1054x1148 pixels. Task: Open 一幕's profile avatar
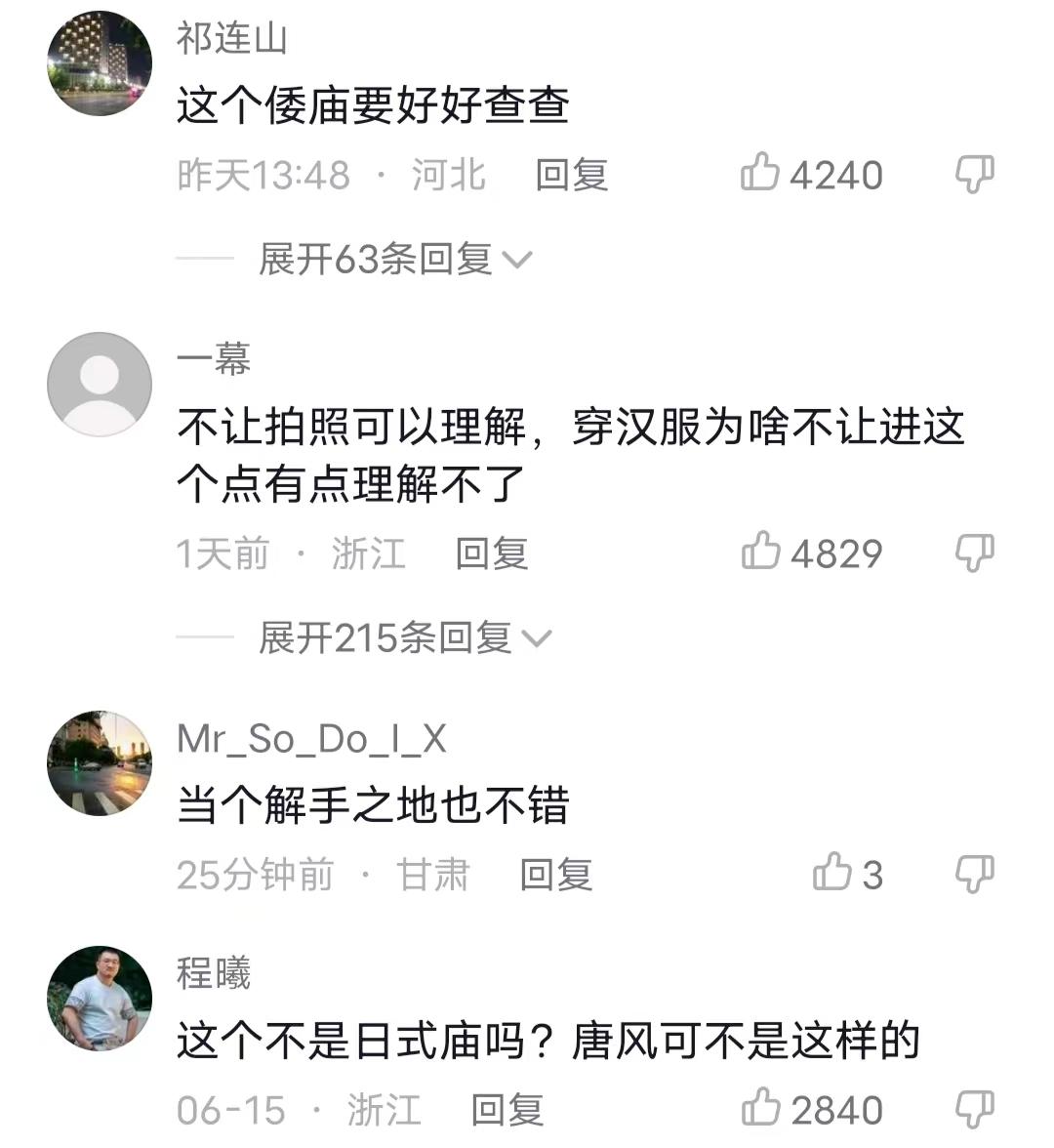point(100,384)
